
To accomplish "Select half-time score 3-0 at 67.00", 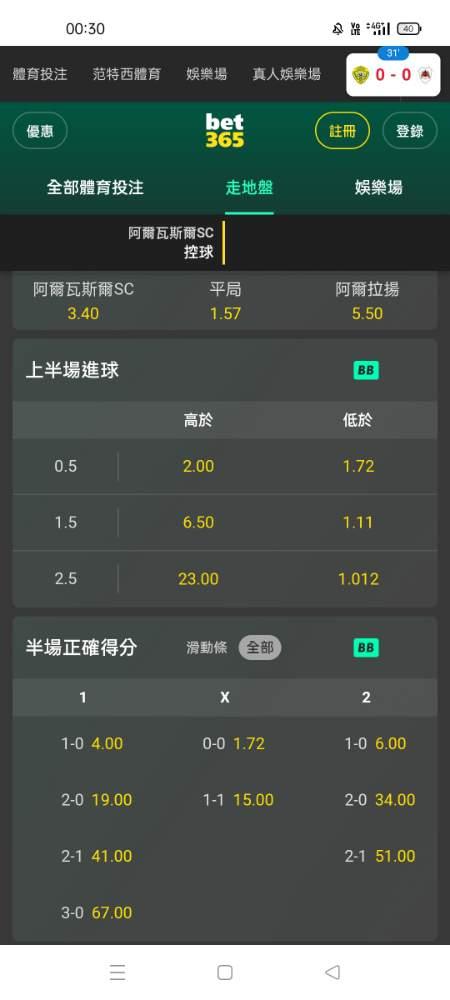I will pos(96,912).
